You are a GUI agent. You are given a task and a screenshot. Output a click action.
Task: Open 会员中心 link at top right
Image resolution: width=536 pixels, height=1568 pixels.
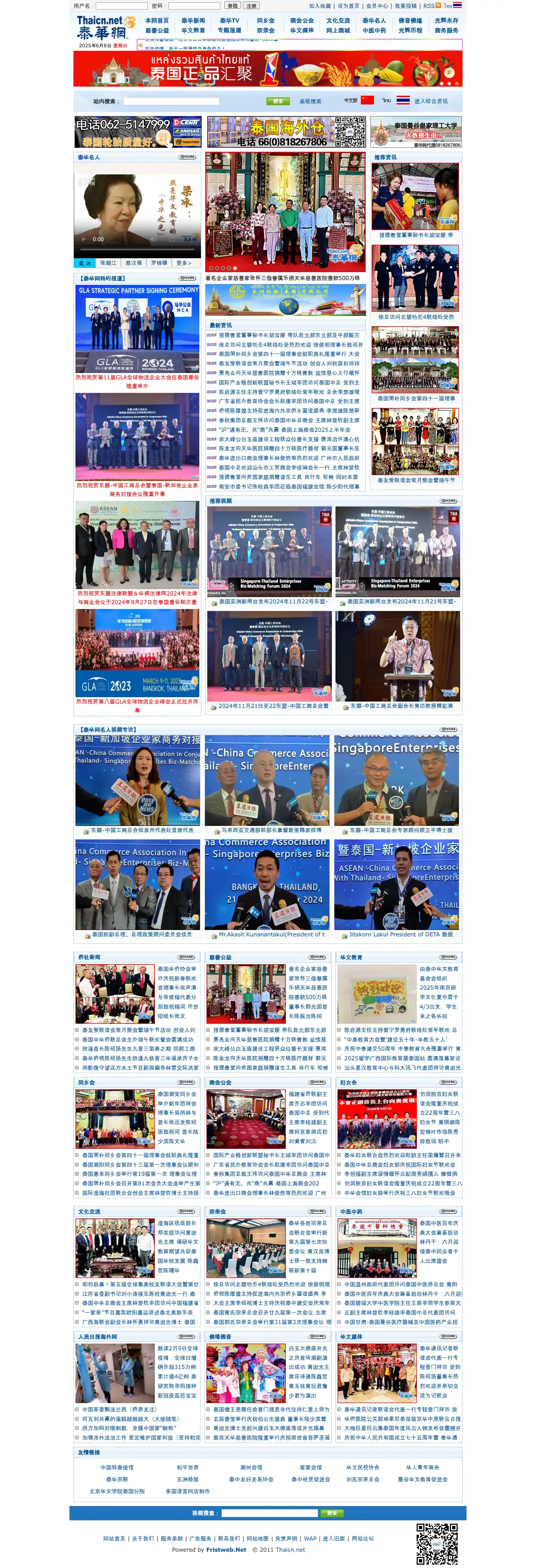tap(377, 6)
